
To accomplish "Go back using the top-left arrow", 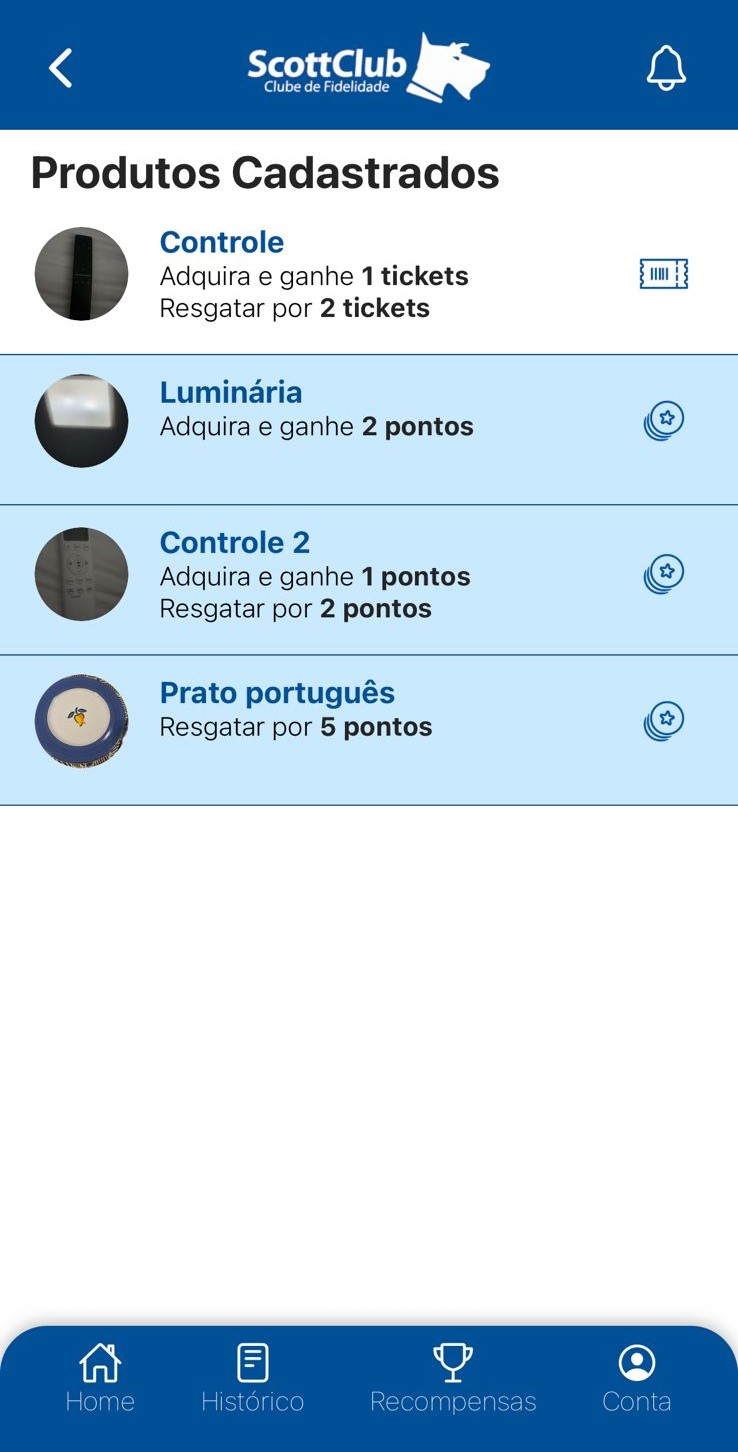I will pyautogui.click(x=61, y=68).
